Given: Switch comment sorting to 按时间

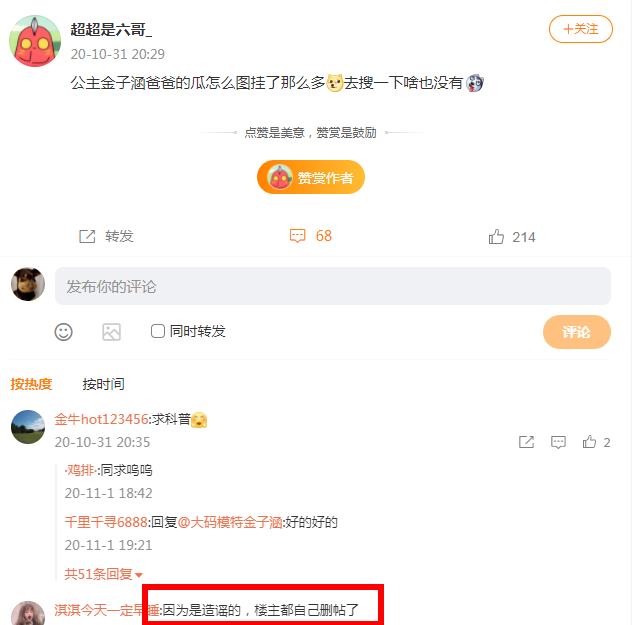Looking at the screenshot, I should point(104,384).
